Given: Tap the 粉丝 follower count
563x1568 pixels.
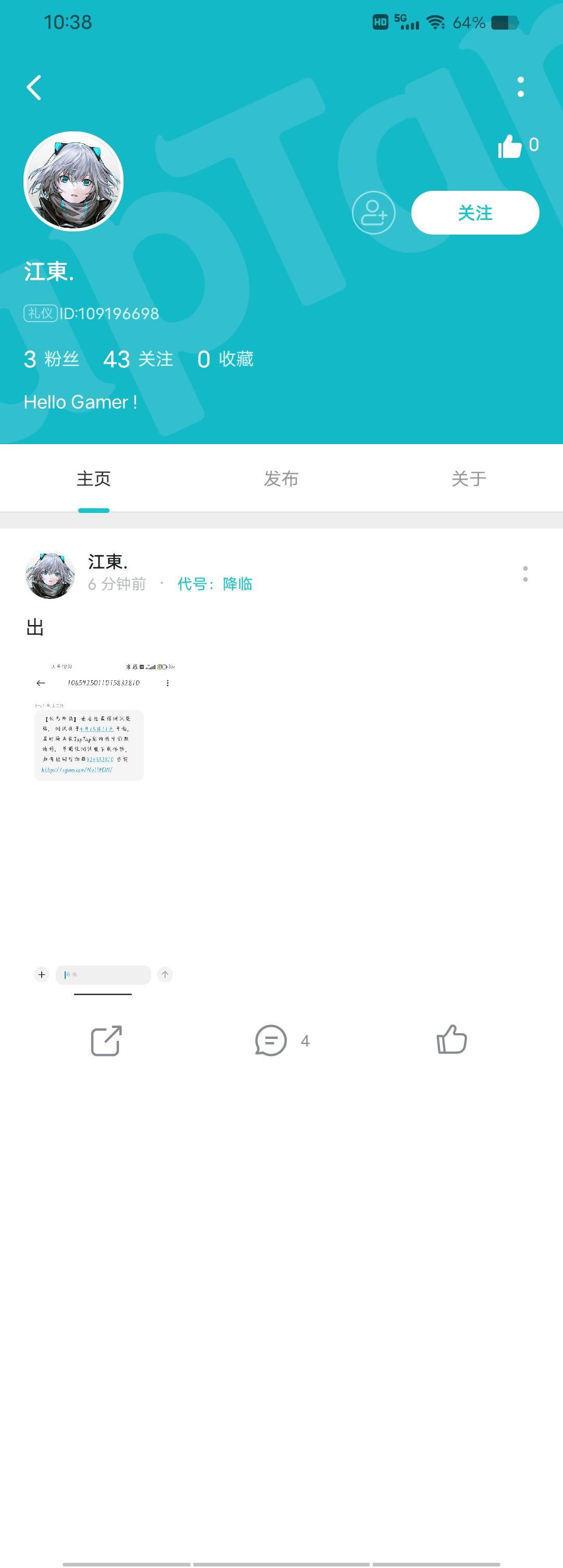Looking at the screenshot, I should 51,360.
